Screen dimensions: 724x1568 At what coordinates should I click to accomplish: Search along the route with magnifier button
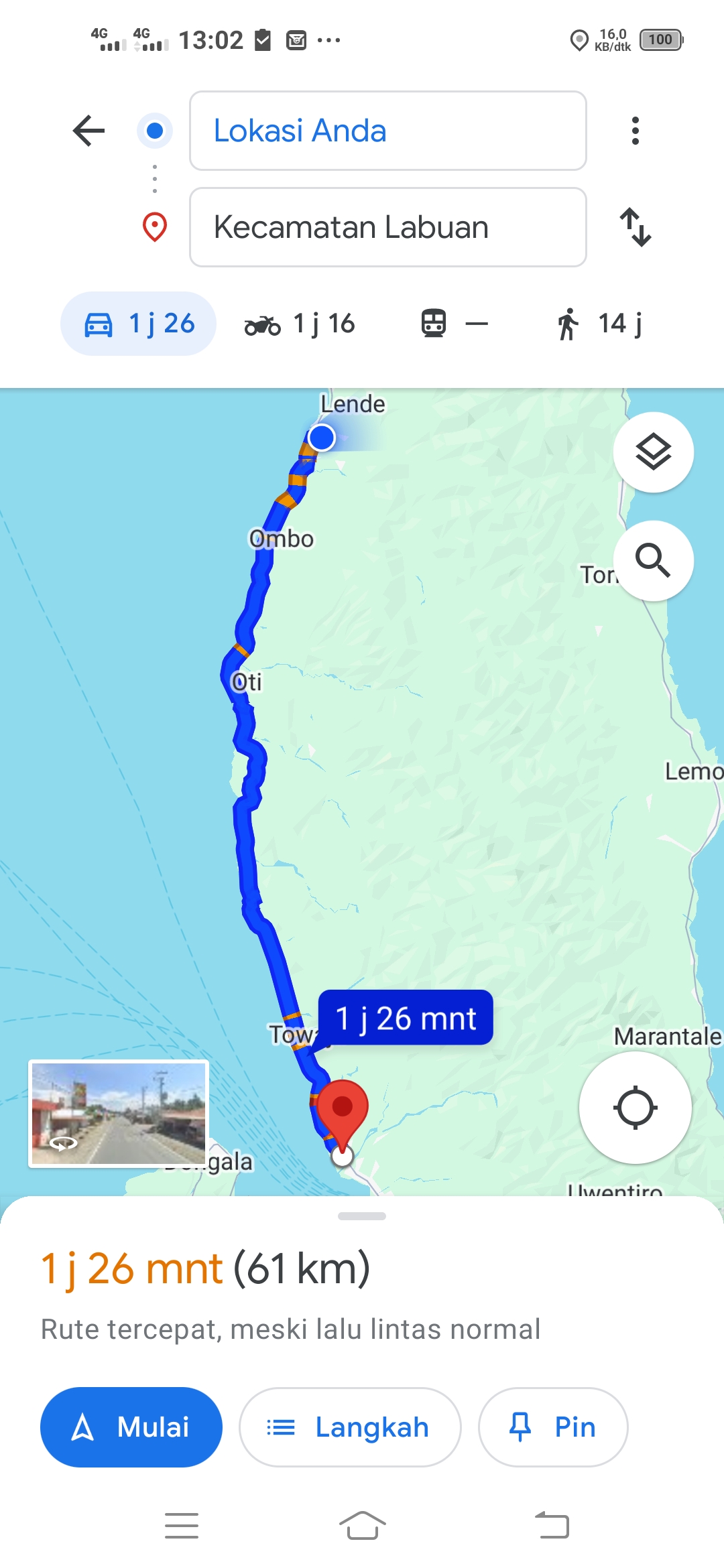pos(654,561)
